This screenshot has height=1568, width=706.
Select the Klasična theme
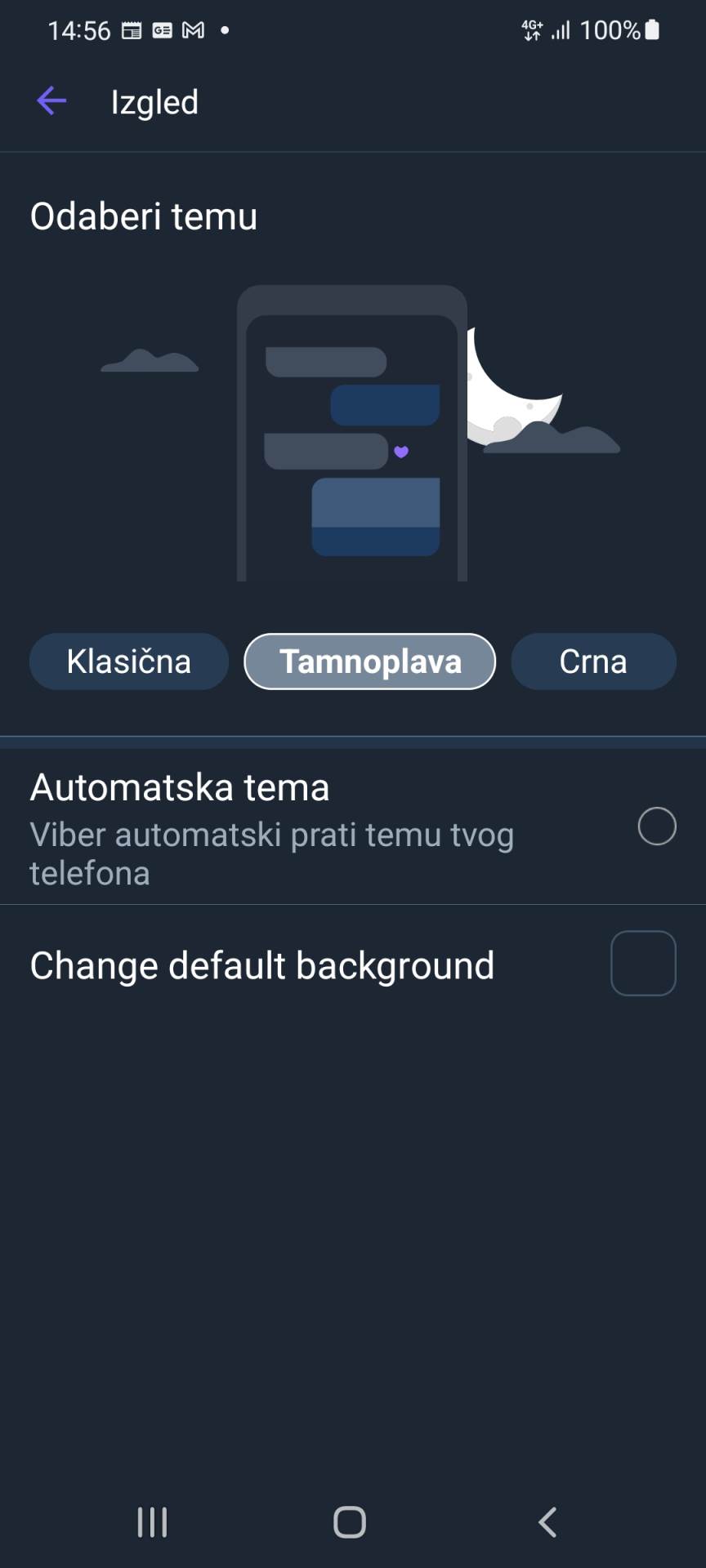(128, 661)
